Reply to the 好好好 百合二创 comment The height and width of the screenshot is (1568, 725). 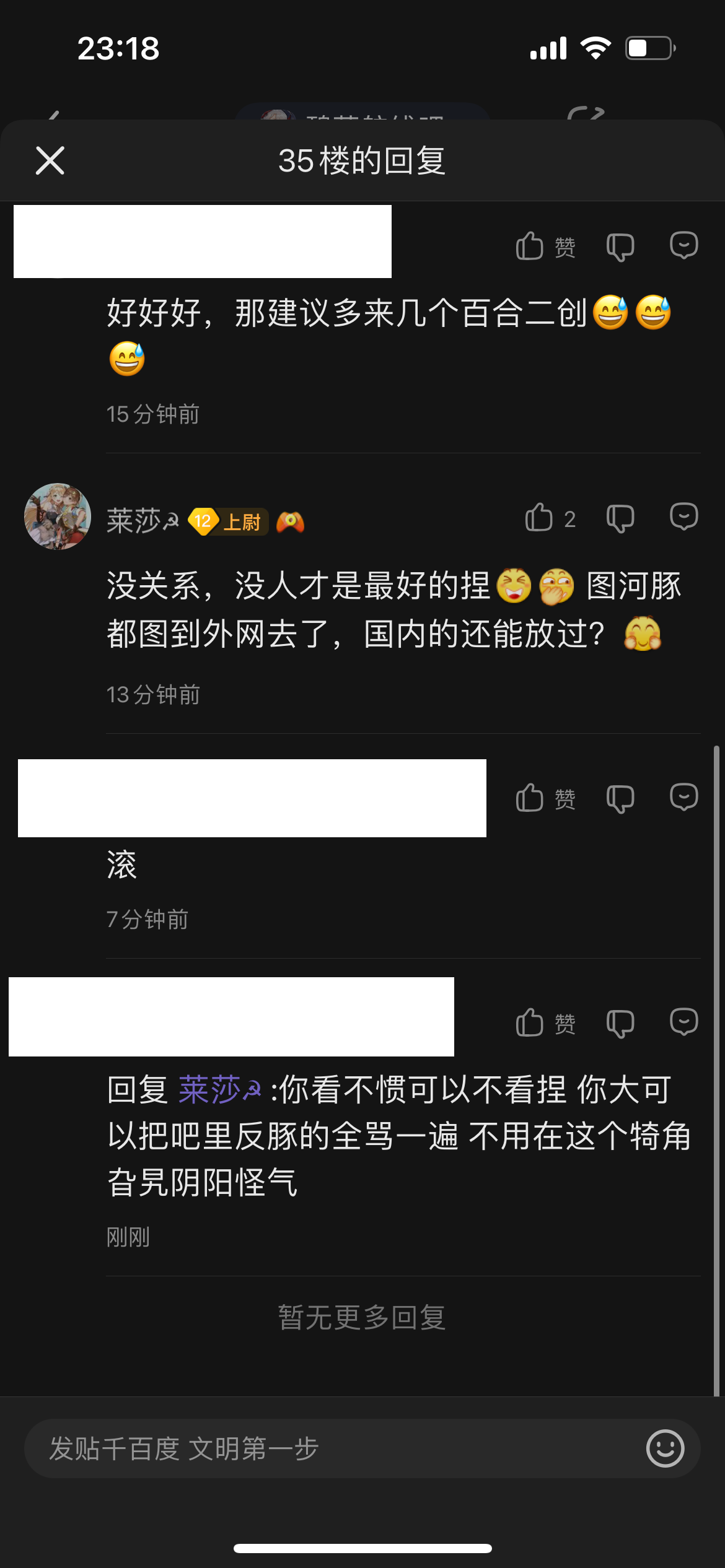[x=684, y=246]
